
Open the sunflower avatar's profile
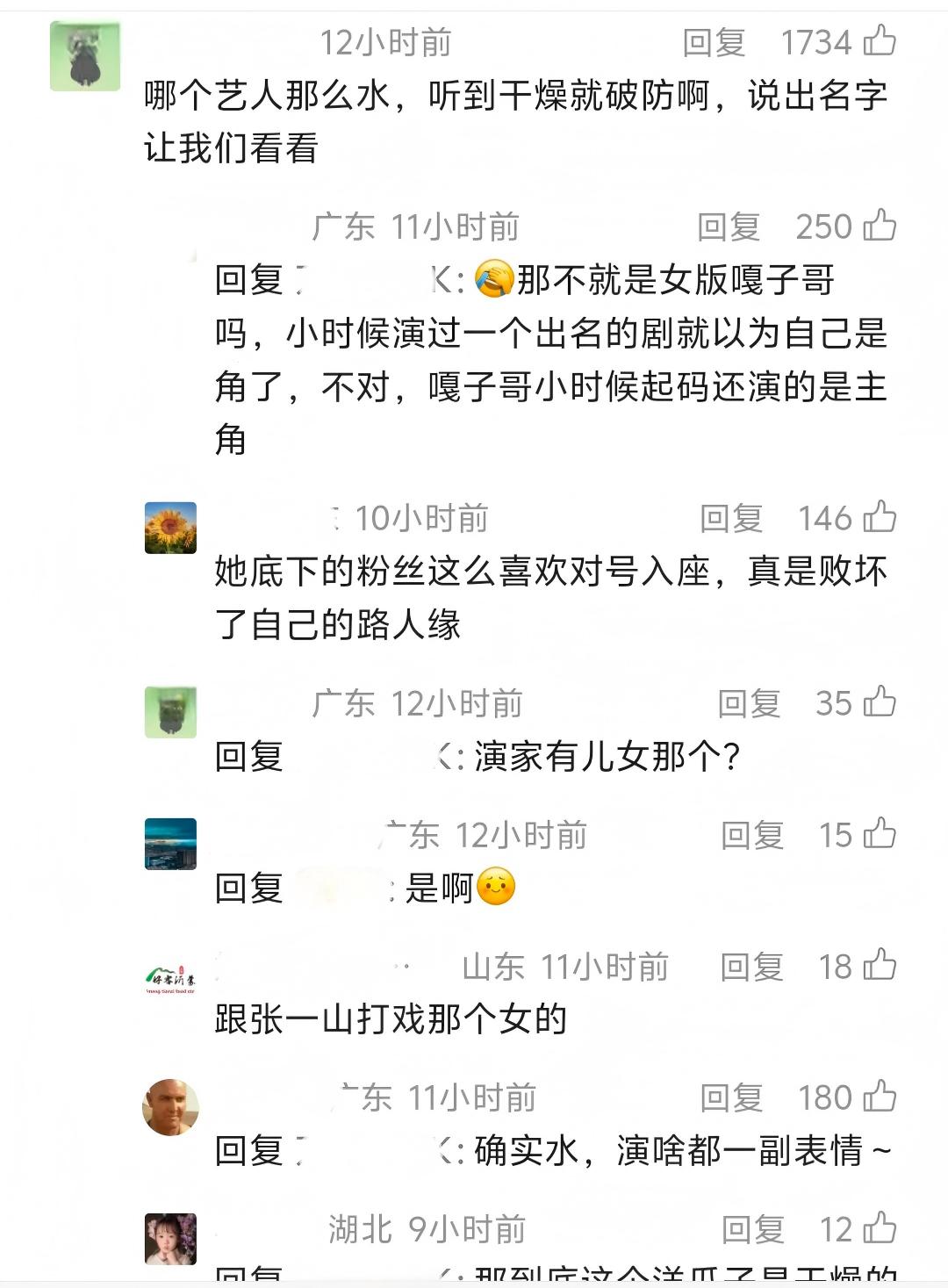pos(170,528)
